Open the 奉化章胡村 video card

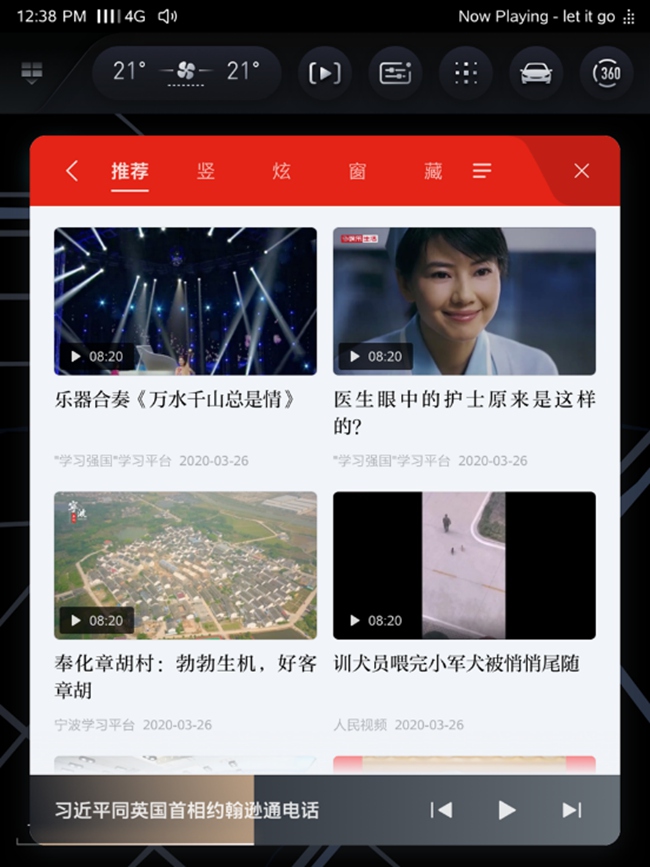click(185, 565)
